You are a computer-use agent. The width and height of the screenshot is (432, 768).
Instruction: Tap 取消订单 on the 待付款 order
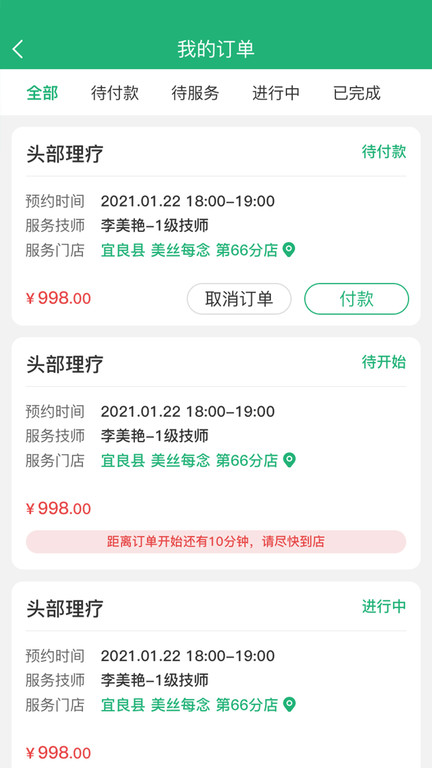click(239, 299)
